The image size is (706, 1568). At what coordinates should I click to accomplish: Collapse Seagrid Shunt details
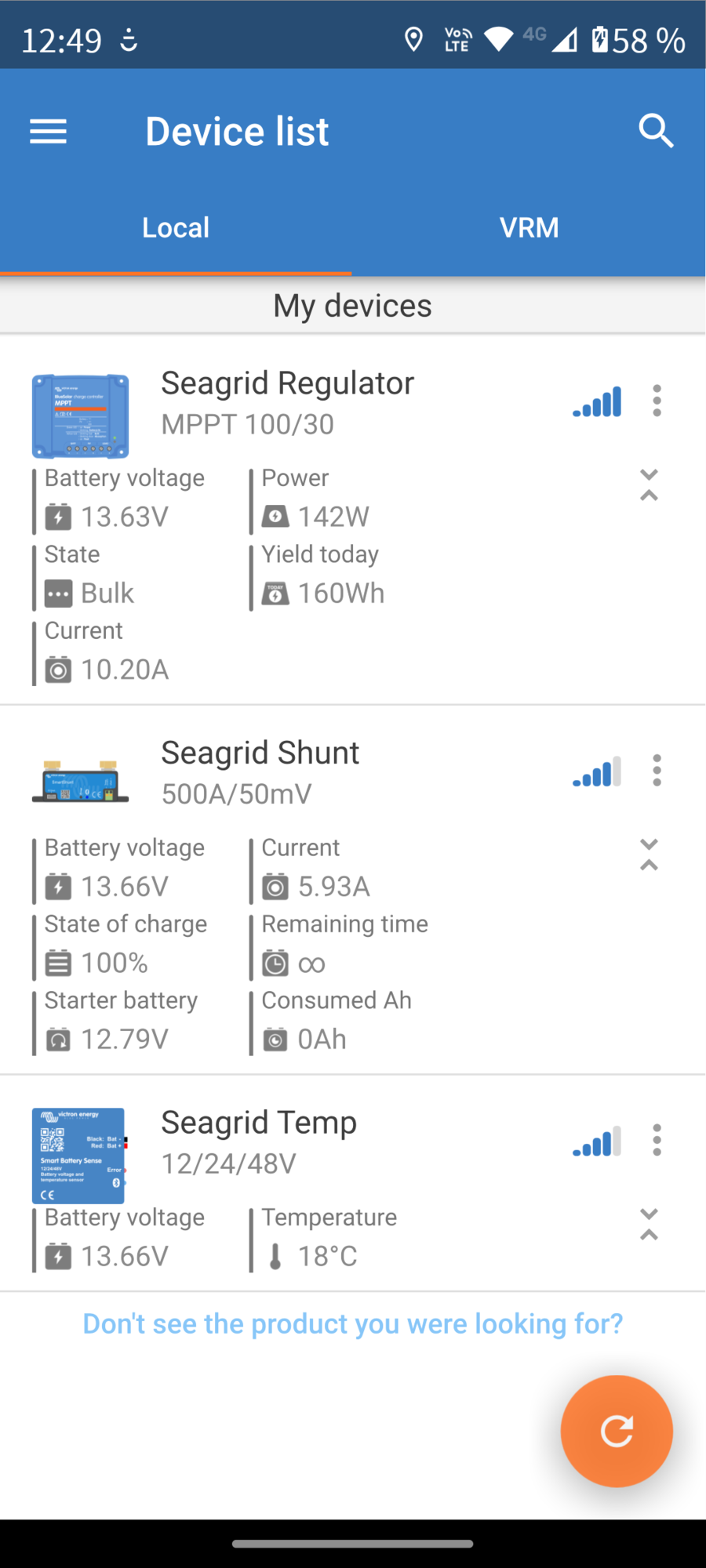coord(649,855)
